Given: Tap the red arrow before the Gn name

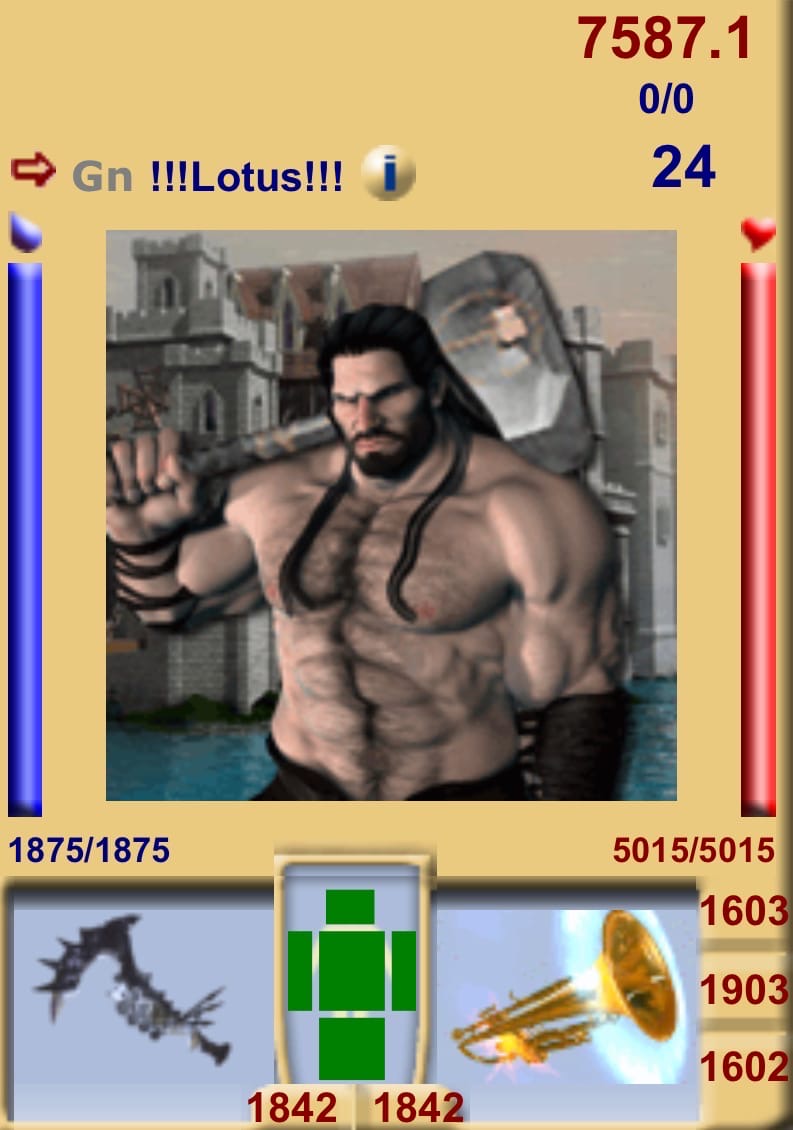Looking at the screenshot, I should (33, 171).
